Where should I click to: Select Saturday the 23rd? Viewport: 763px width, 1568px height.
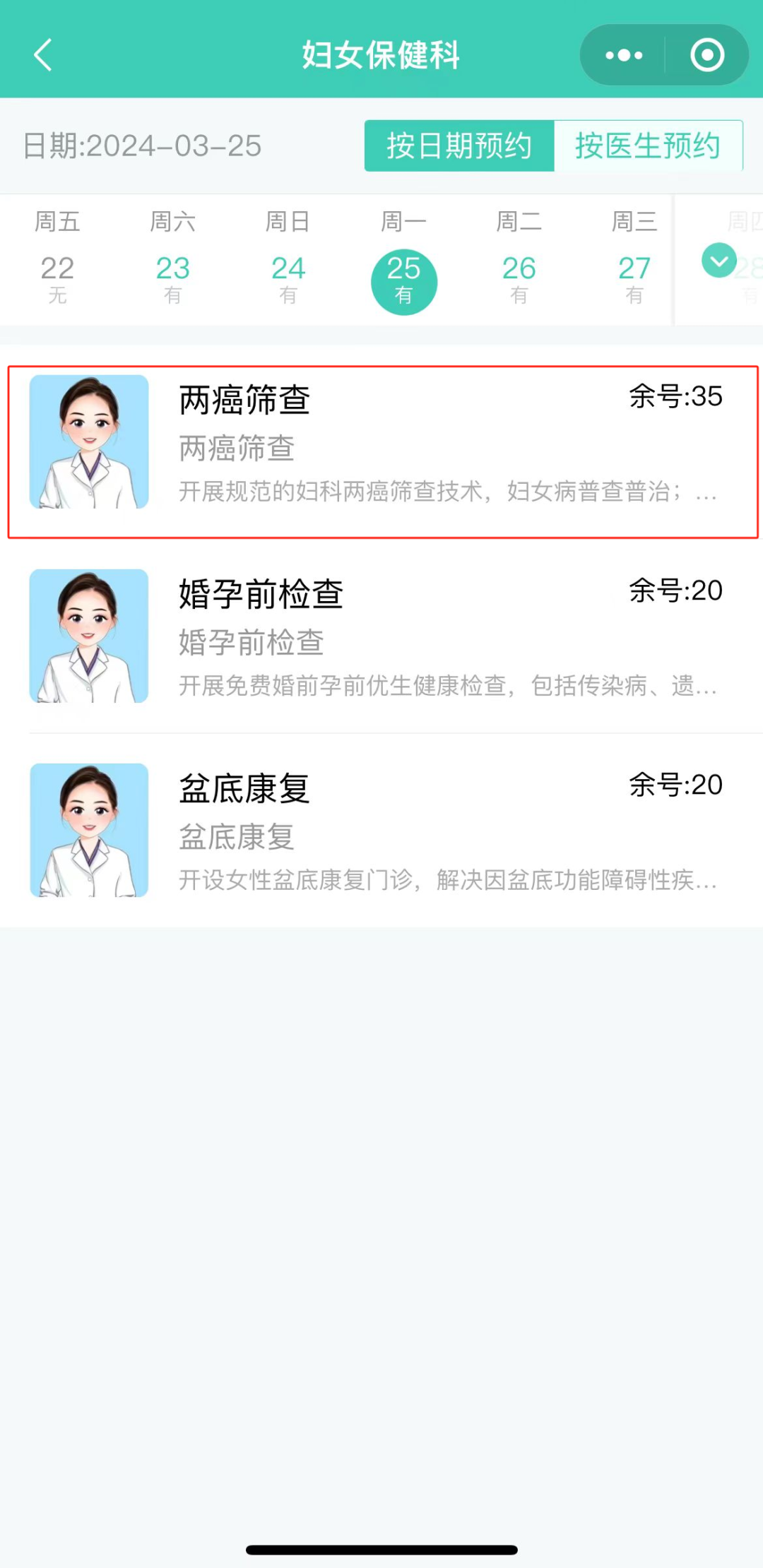173,268
